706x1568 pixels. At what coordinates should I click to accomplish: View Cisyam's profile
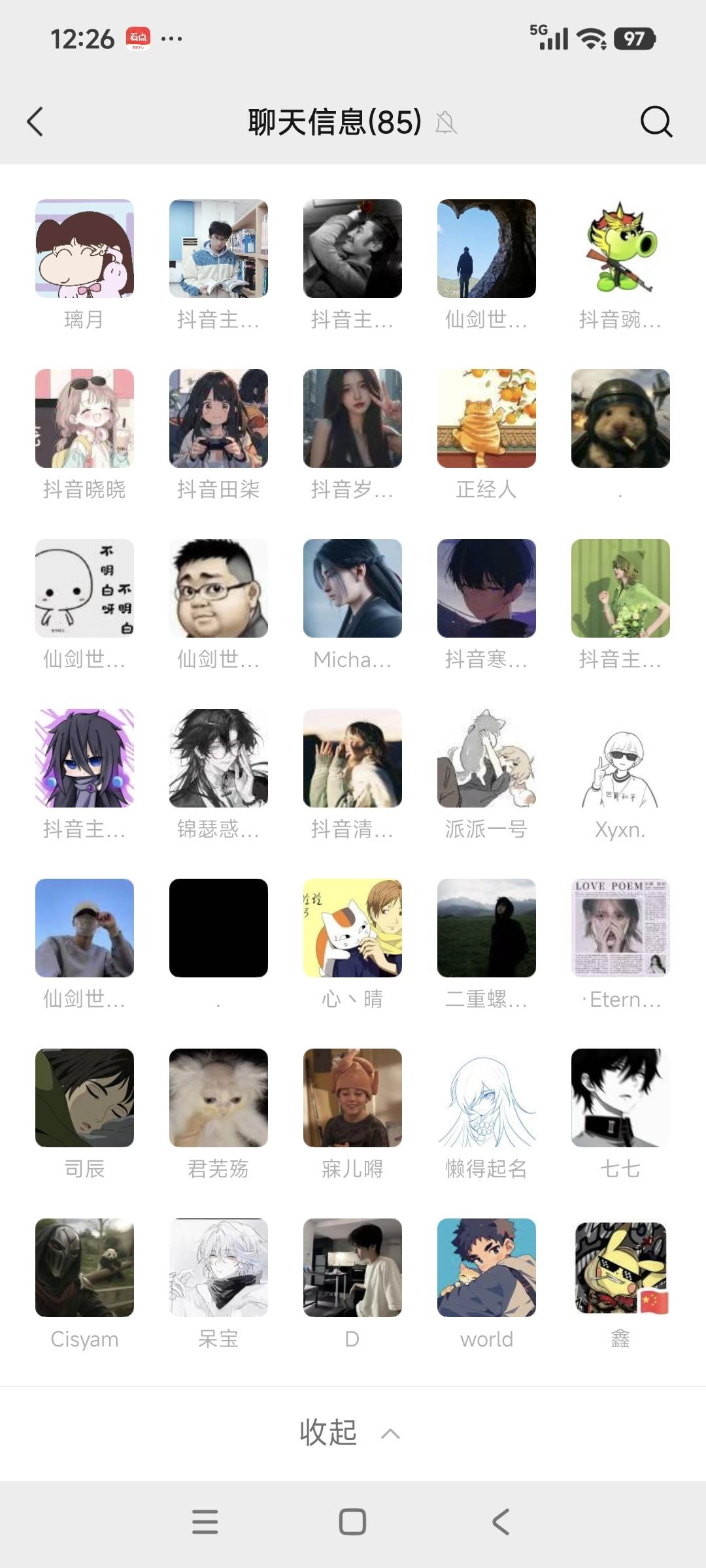click(84, 1268)
